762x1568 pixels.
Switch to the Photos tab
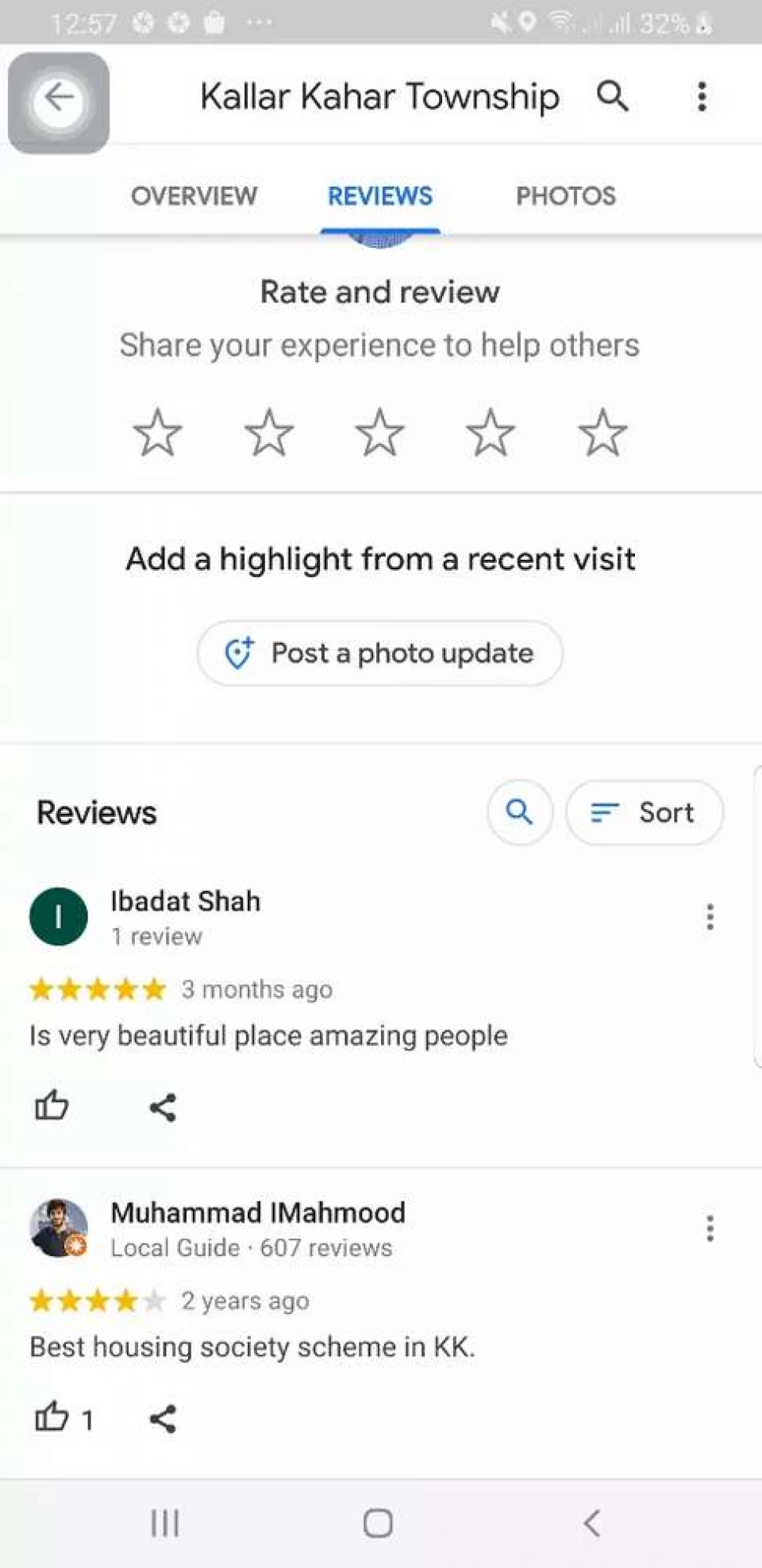click(566, 195)
